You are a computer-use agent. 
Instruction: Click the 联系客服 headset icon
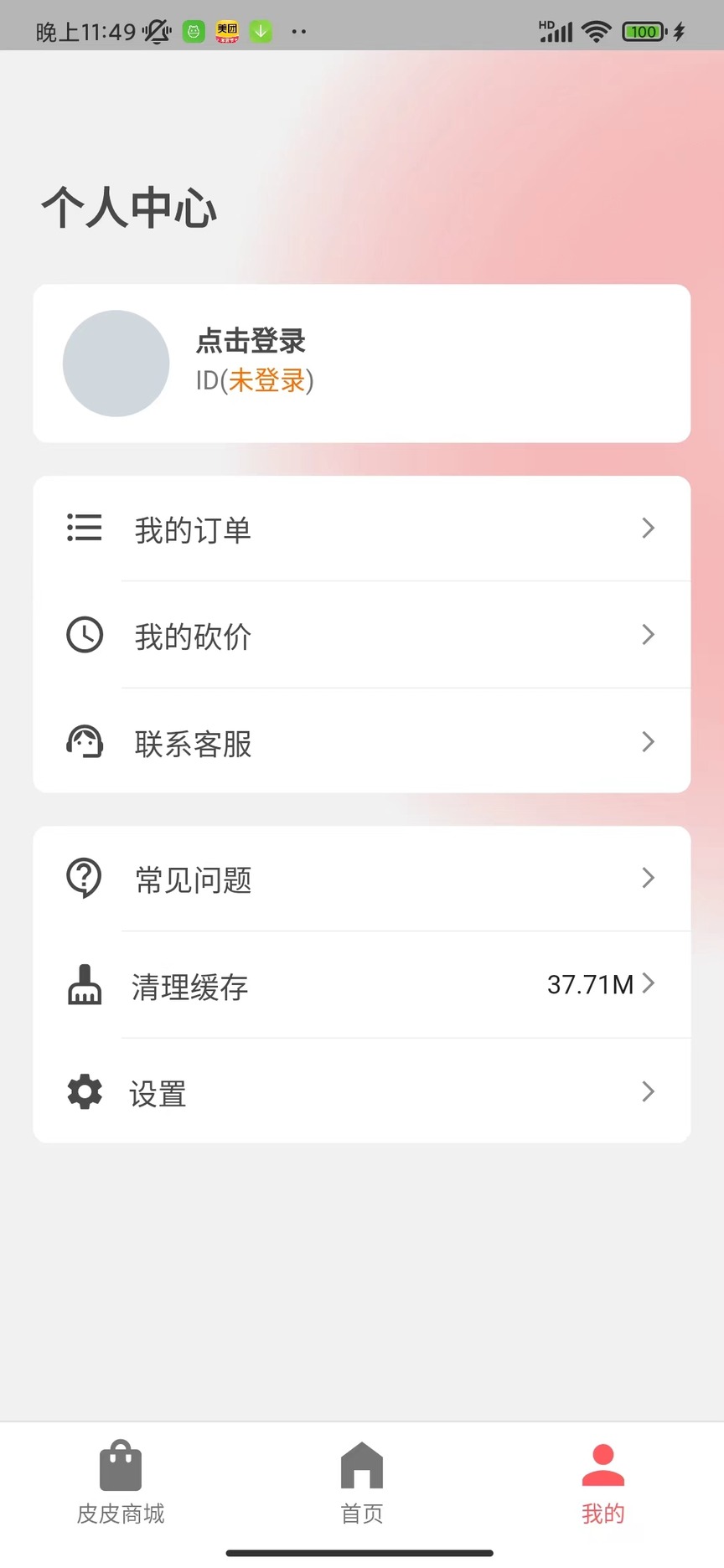coord(84,741)
